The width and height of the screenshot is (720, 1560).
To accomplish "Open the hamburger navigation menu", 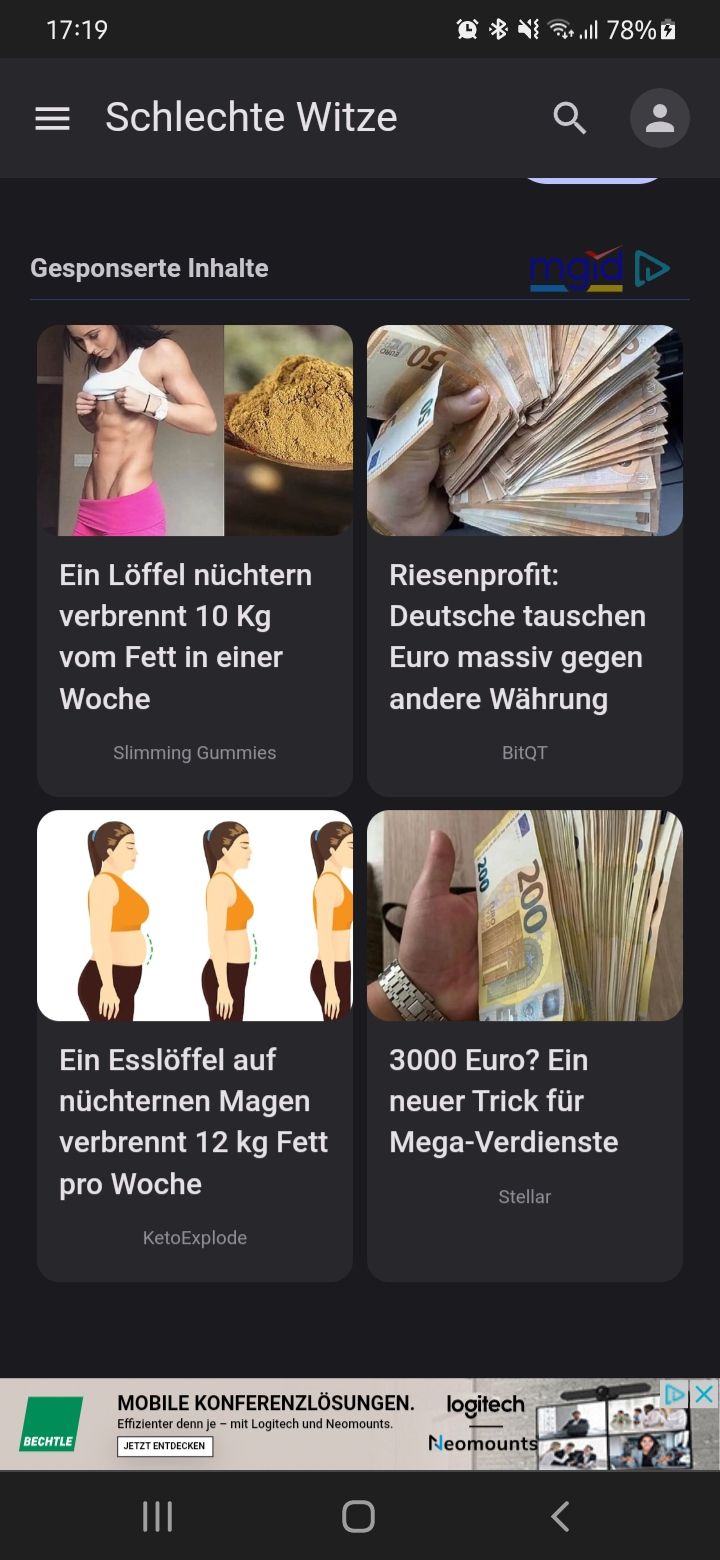I will [x=52, y=118].
